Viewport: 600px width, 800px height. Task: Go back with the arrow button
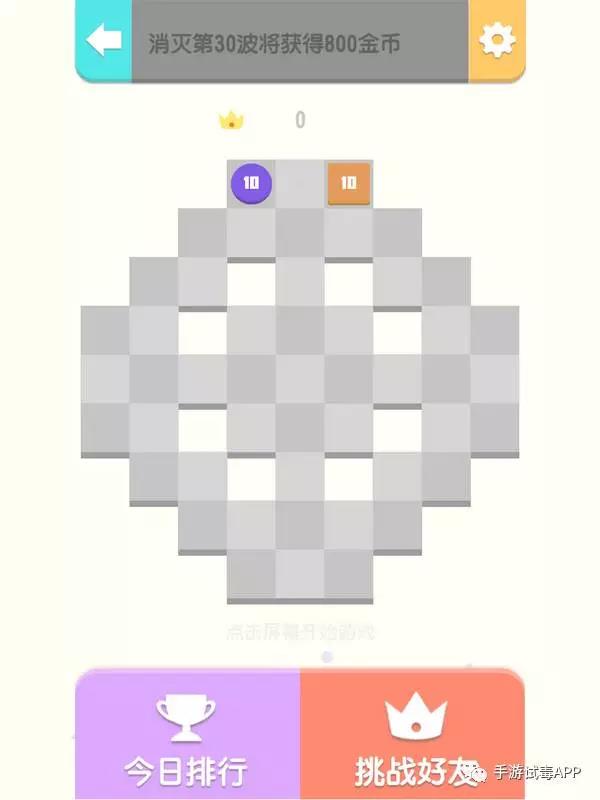click(103, 40)
